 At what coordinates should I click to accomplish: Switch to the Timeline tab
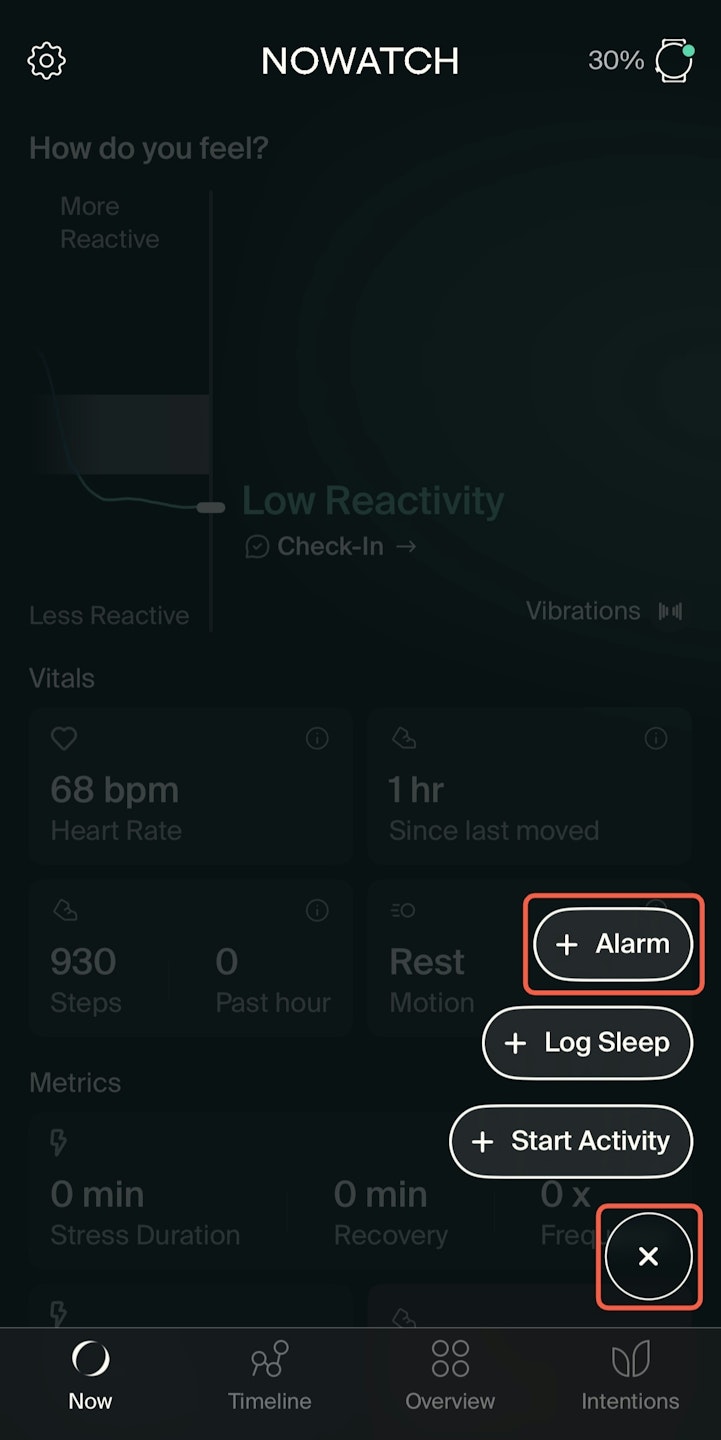pyautogui.click(x=269, y=1377)
